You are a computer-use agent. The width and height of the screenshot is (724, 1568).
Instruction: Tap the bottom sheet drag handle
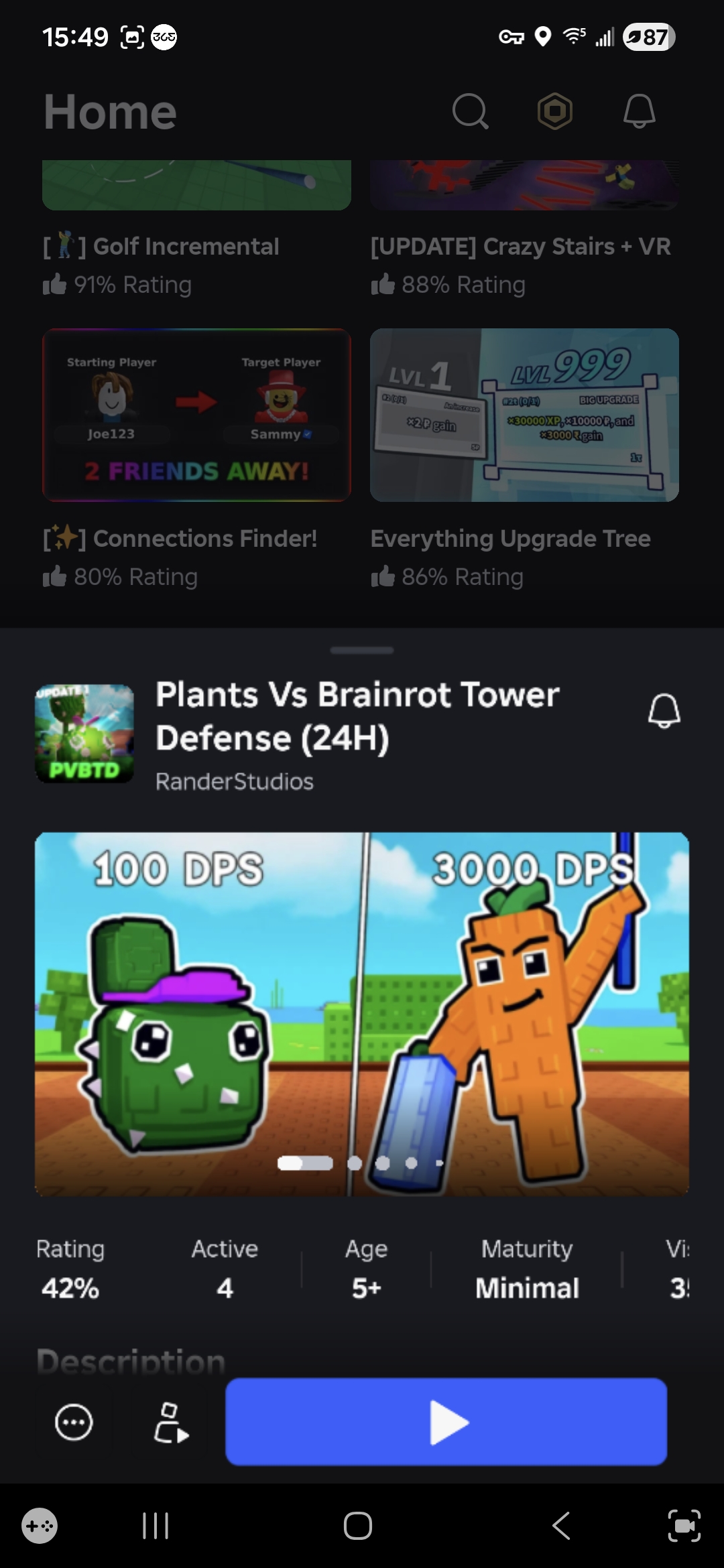tap(362, 650)
